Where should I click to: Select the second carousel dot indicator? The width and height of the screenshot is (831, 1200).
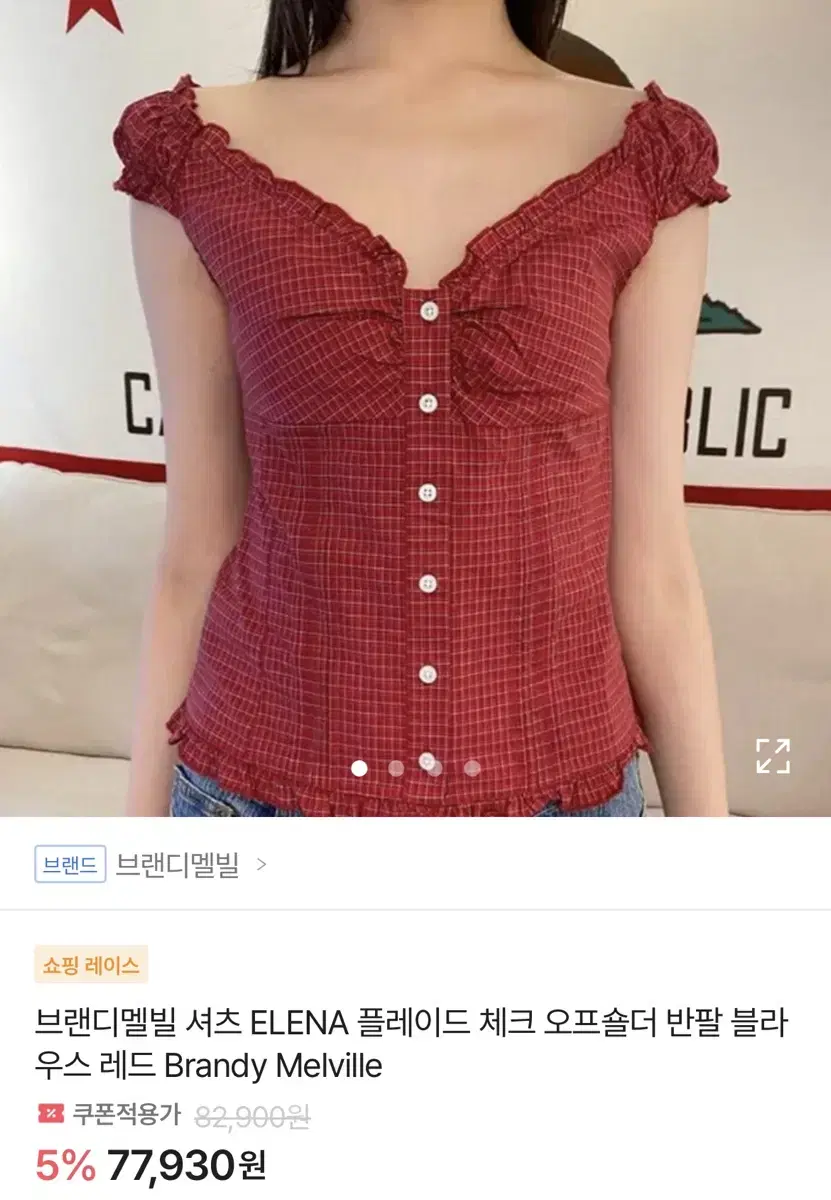(x=394, y=769)
